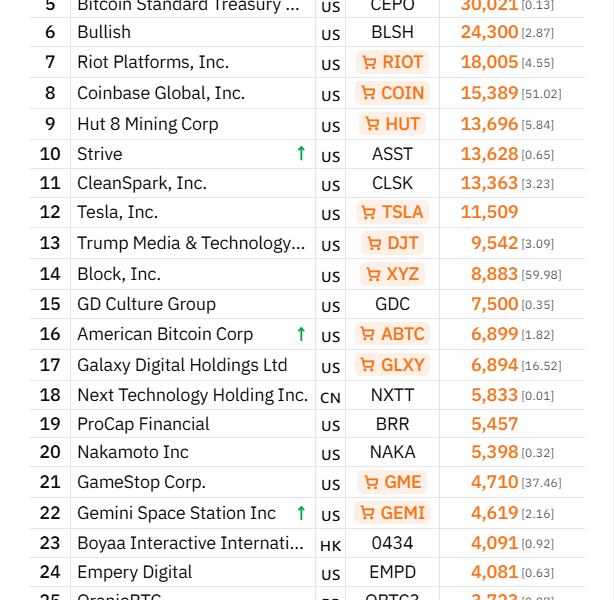Viewport: 614px width, 600px height.
Task: View CleanSpark, Inc. details
Action: 142,183
